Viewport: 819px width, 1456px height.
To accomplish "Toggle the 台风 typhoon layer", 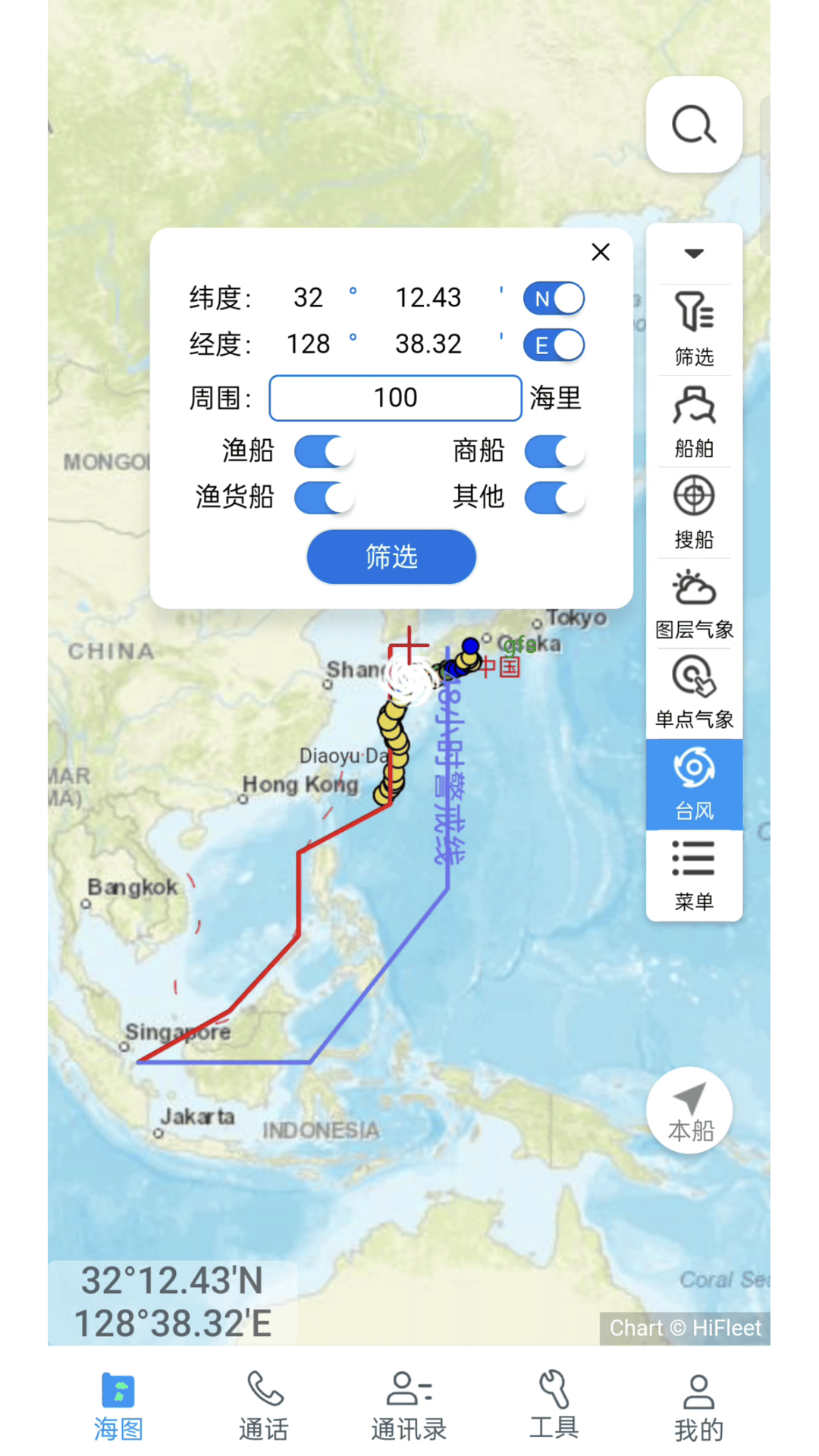I will pos(694,784).
